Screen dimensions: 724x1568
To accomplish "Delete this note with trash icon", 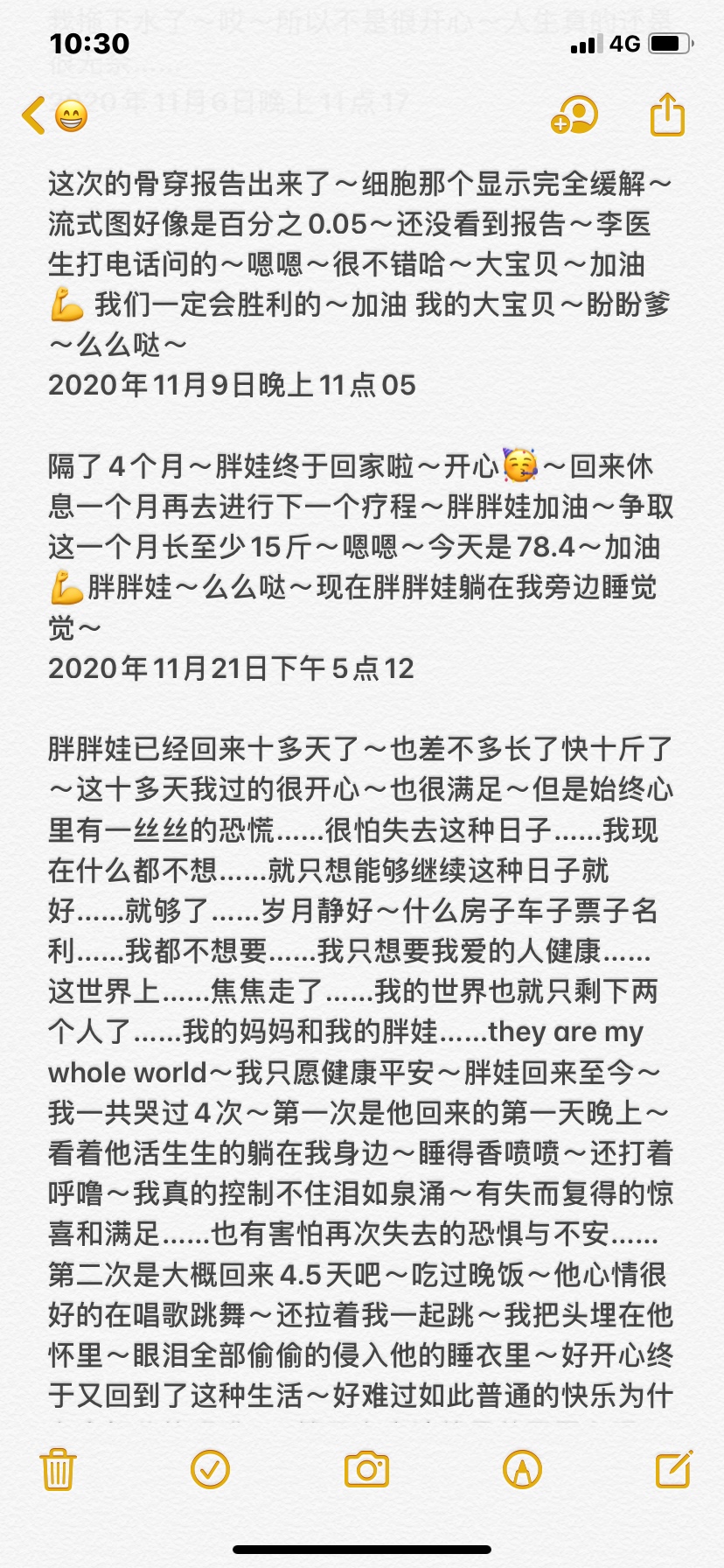I will pyautogui.click(x=58, y=1469).
